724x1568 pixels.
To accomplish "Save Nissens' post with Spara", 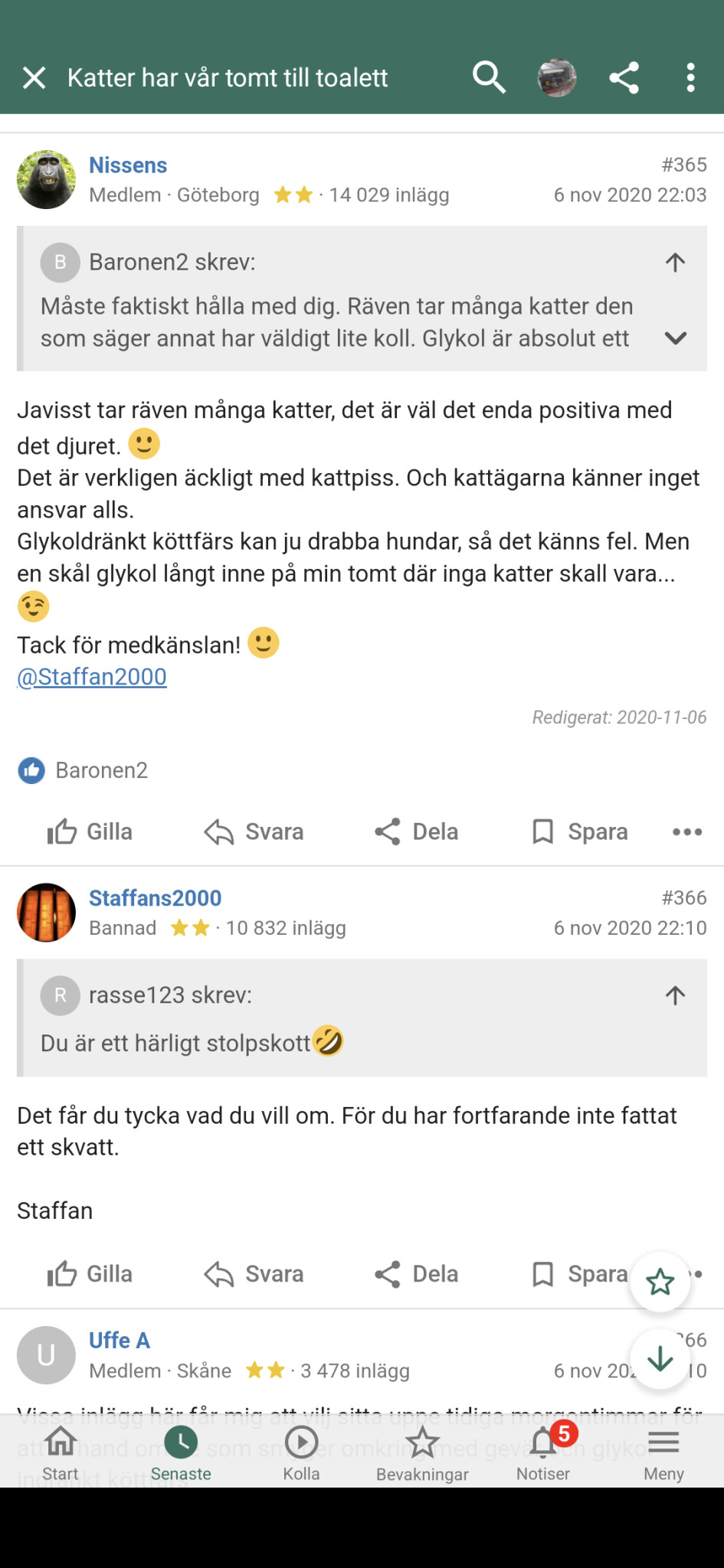I will 580,831.
